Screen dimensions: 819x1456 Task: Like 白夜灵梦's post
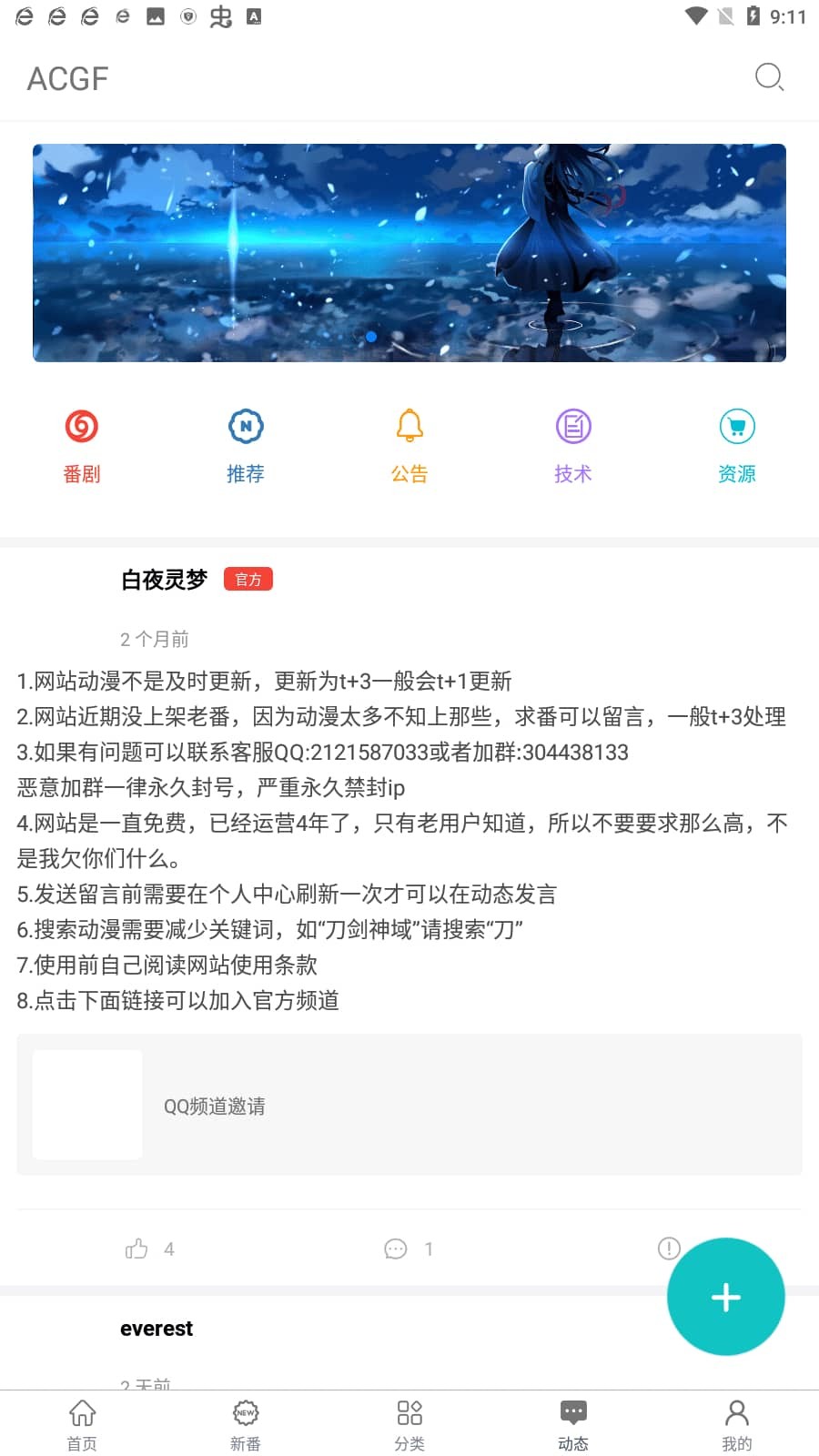[x=137, y=1249]
